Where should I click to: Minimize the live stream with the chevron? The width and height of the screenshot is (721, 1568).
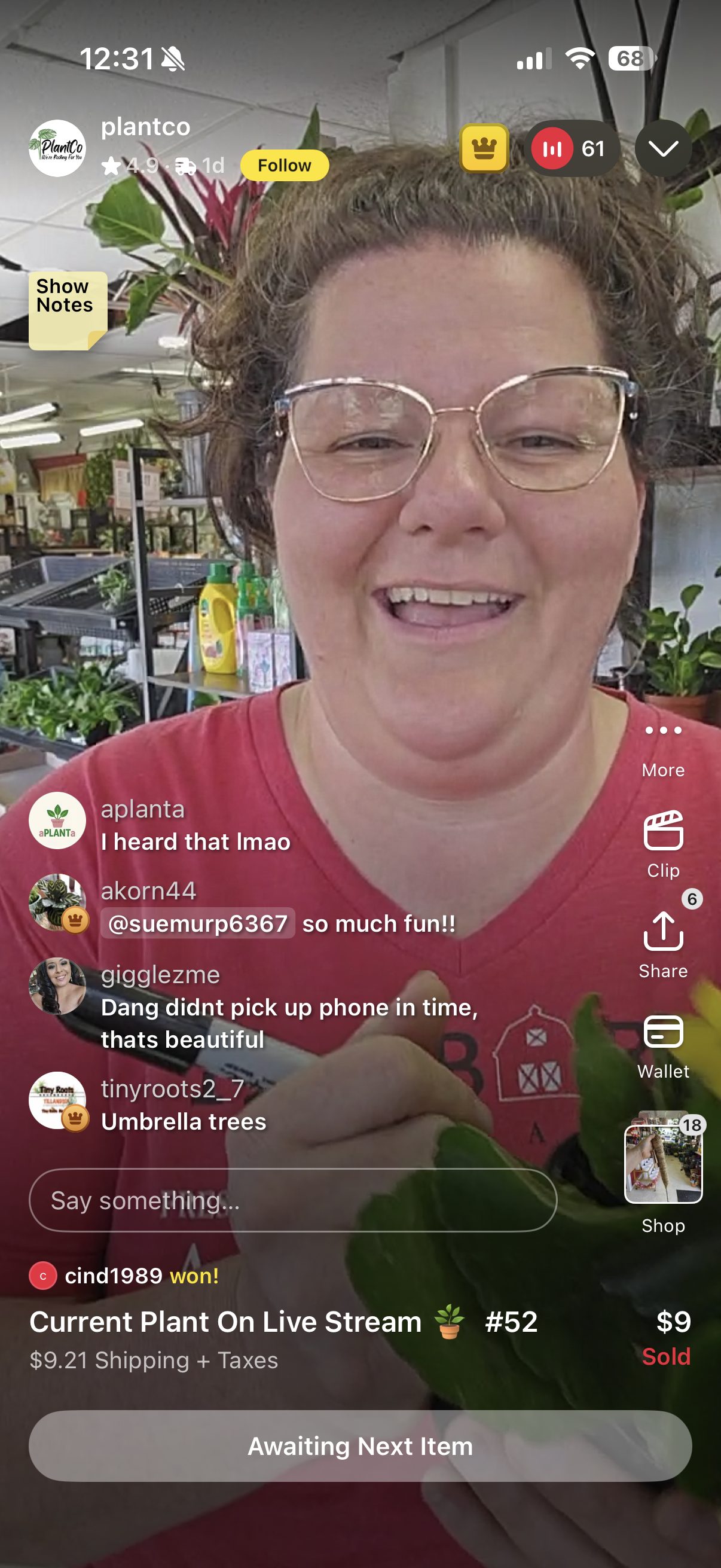point(662,148)
